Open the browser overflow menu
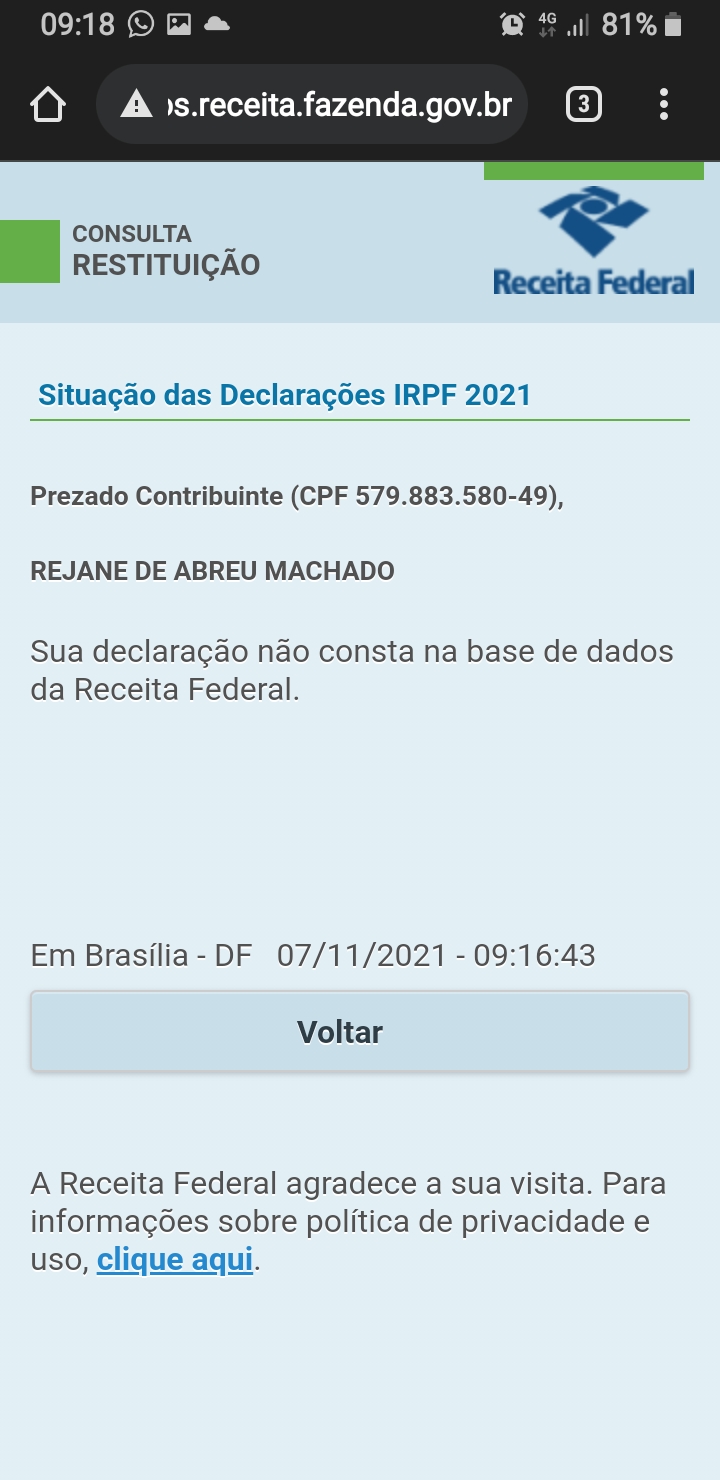 click(664, 104)
